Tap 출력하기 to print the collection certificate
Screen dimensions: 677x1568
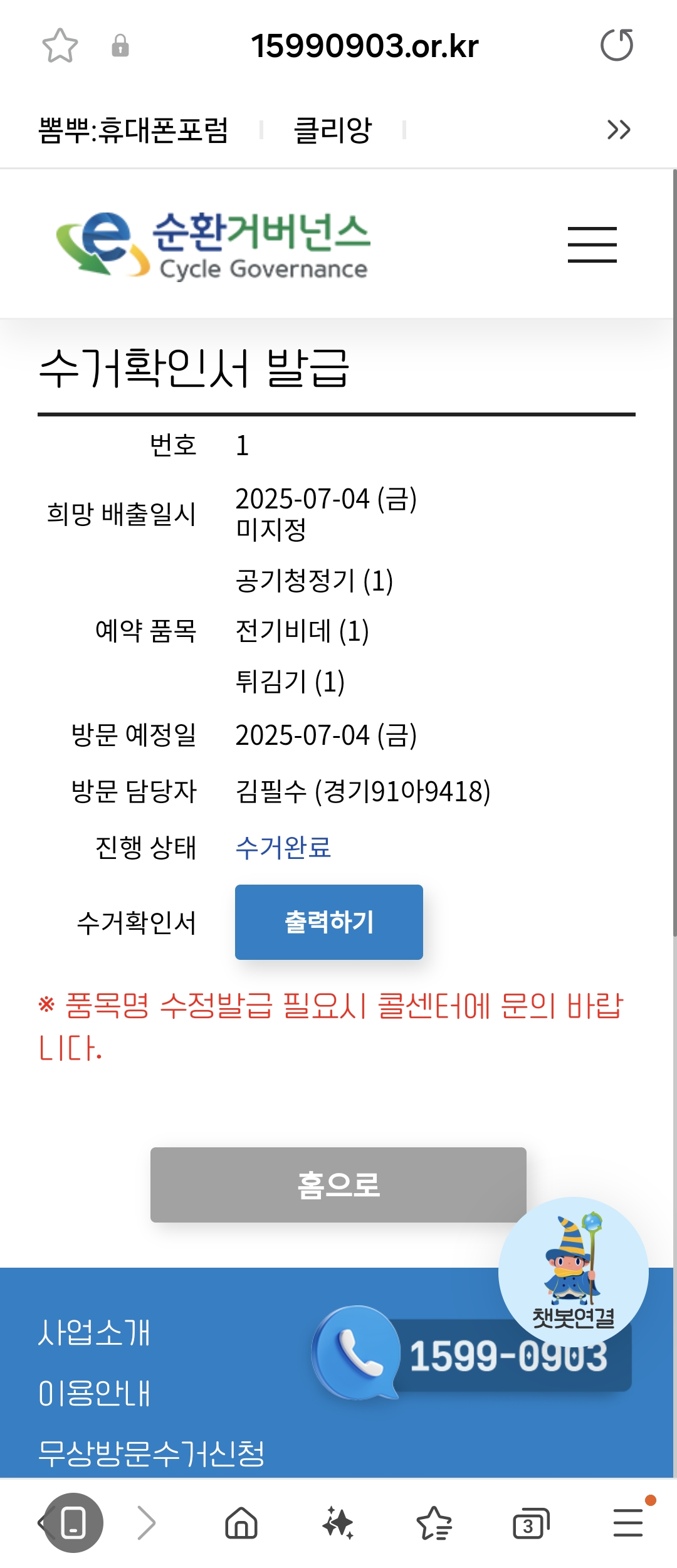329,922
